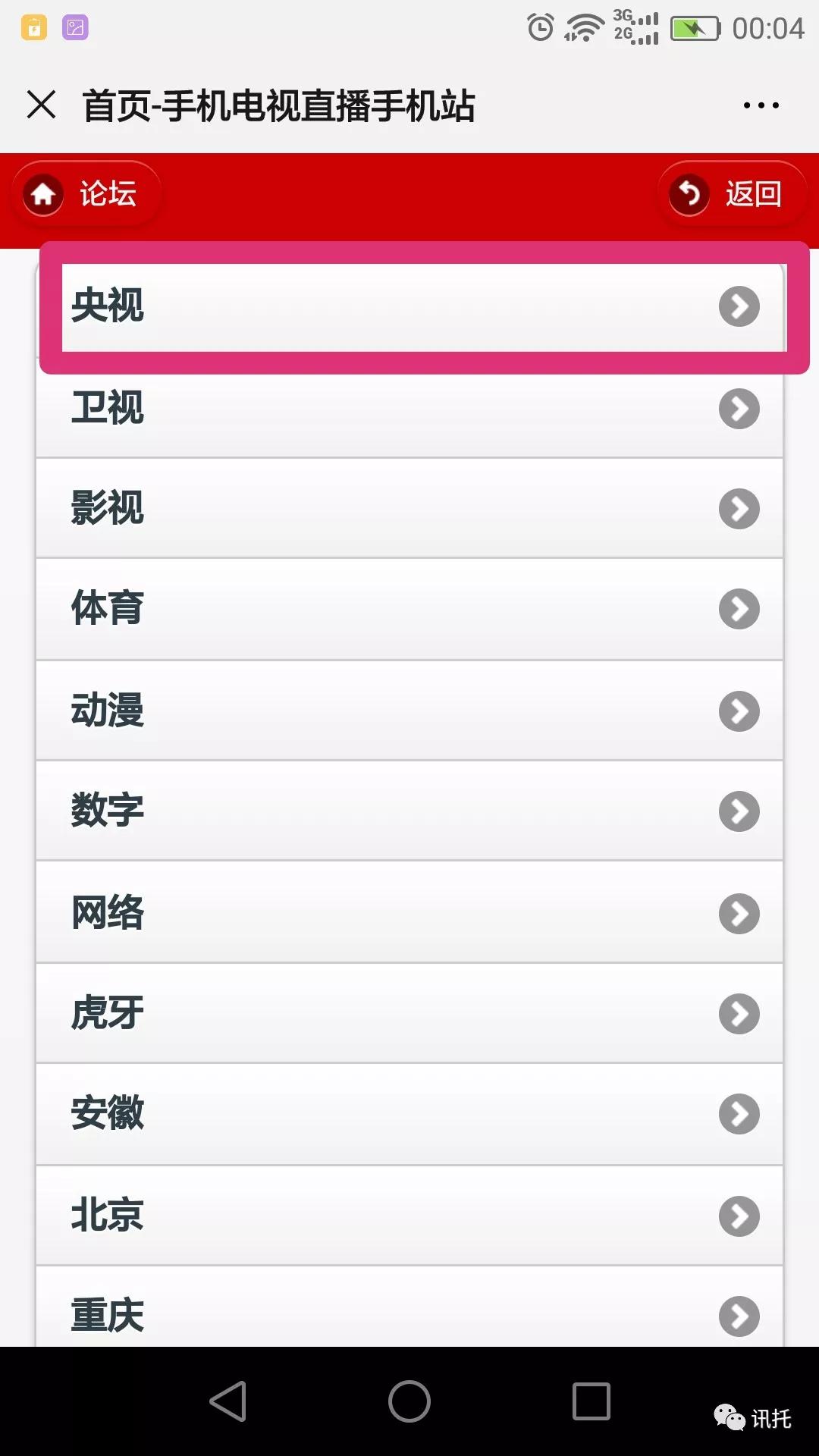View 安徽 channels
This screenshot has width=819, height=1456.
click(x=409, y=1114)
